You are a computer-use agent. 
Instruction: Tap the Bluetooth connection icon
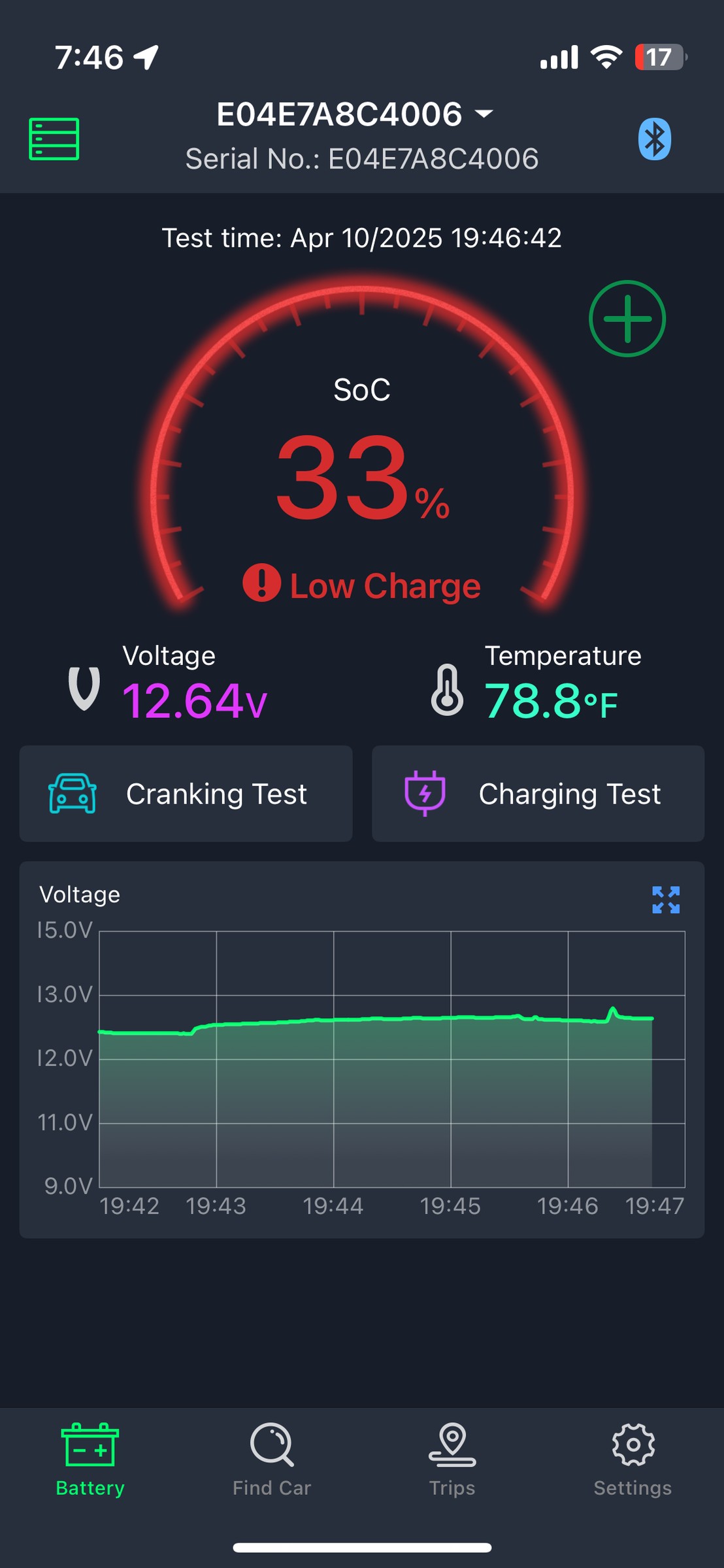tap(655, 139)
